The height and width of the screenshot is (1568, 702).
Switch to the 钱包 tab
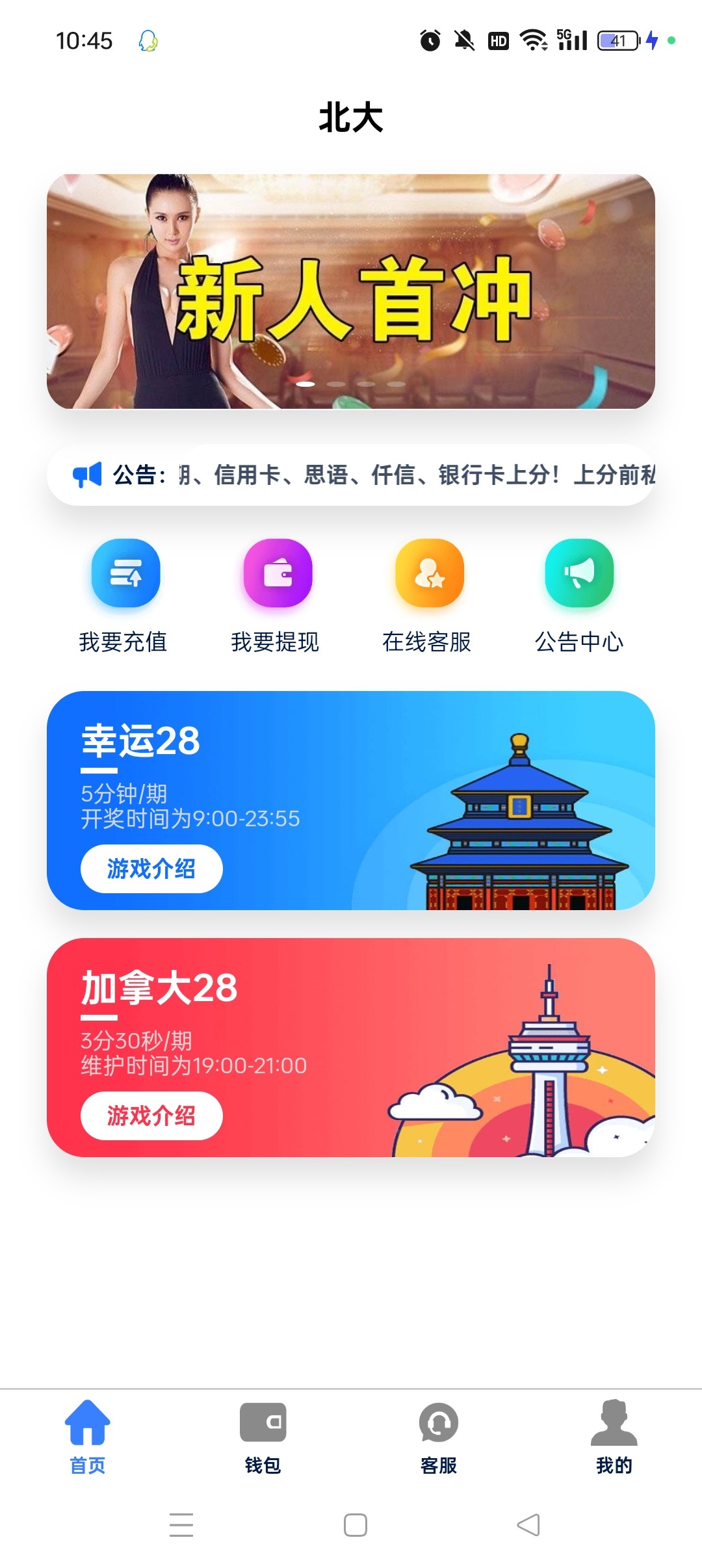pyautogui.click(x=263, y=1435)
